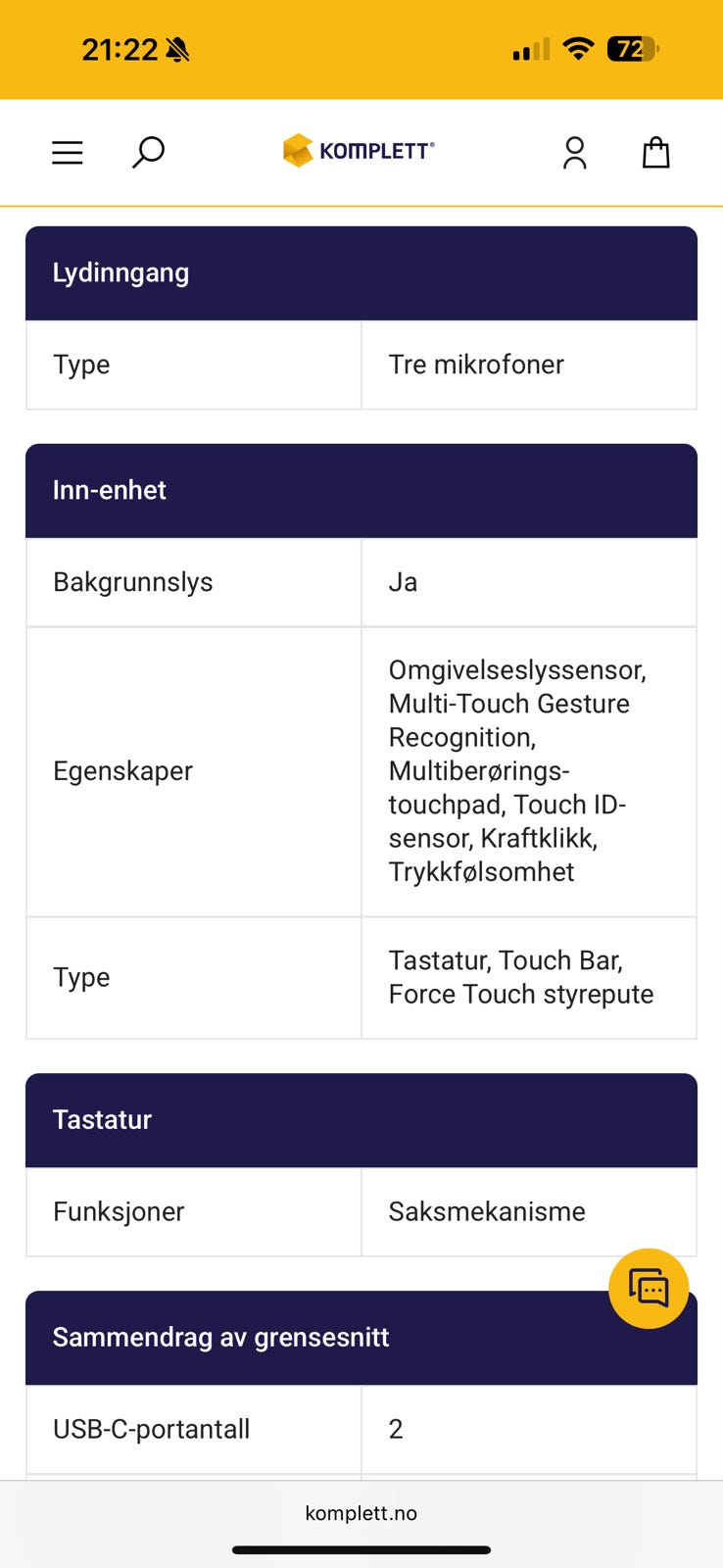723x1568 pixels.
Task: Click the komplett.no address bar
Action: [361, 1512]
